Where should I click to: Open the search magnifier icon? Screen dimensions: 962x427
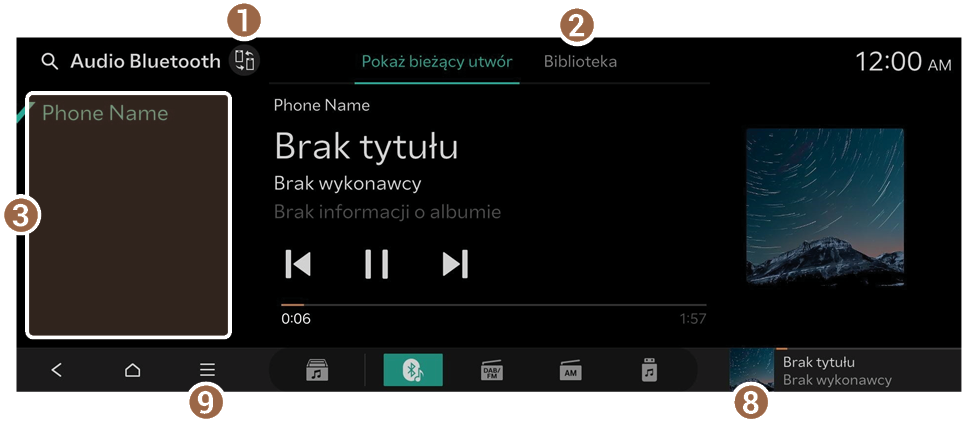pos(50,62)
